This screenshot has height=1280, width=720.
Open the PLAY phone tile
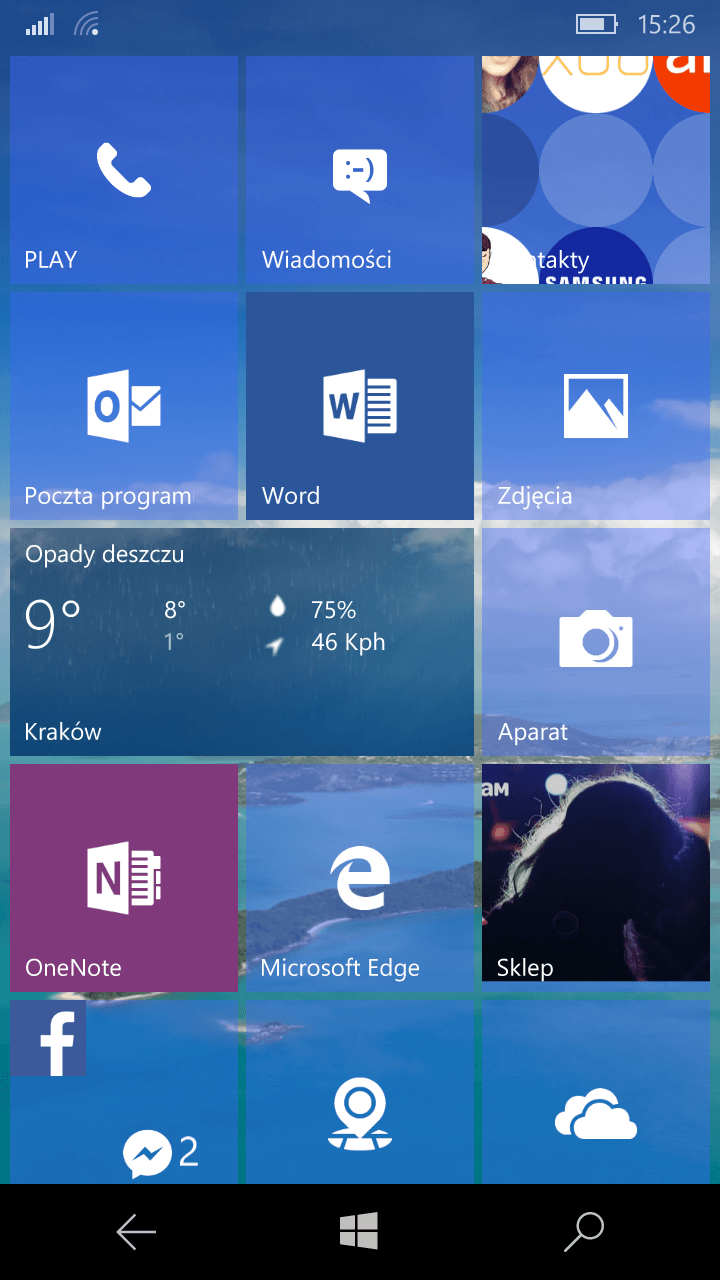click(124, 170)
